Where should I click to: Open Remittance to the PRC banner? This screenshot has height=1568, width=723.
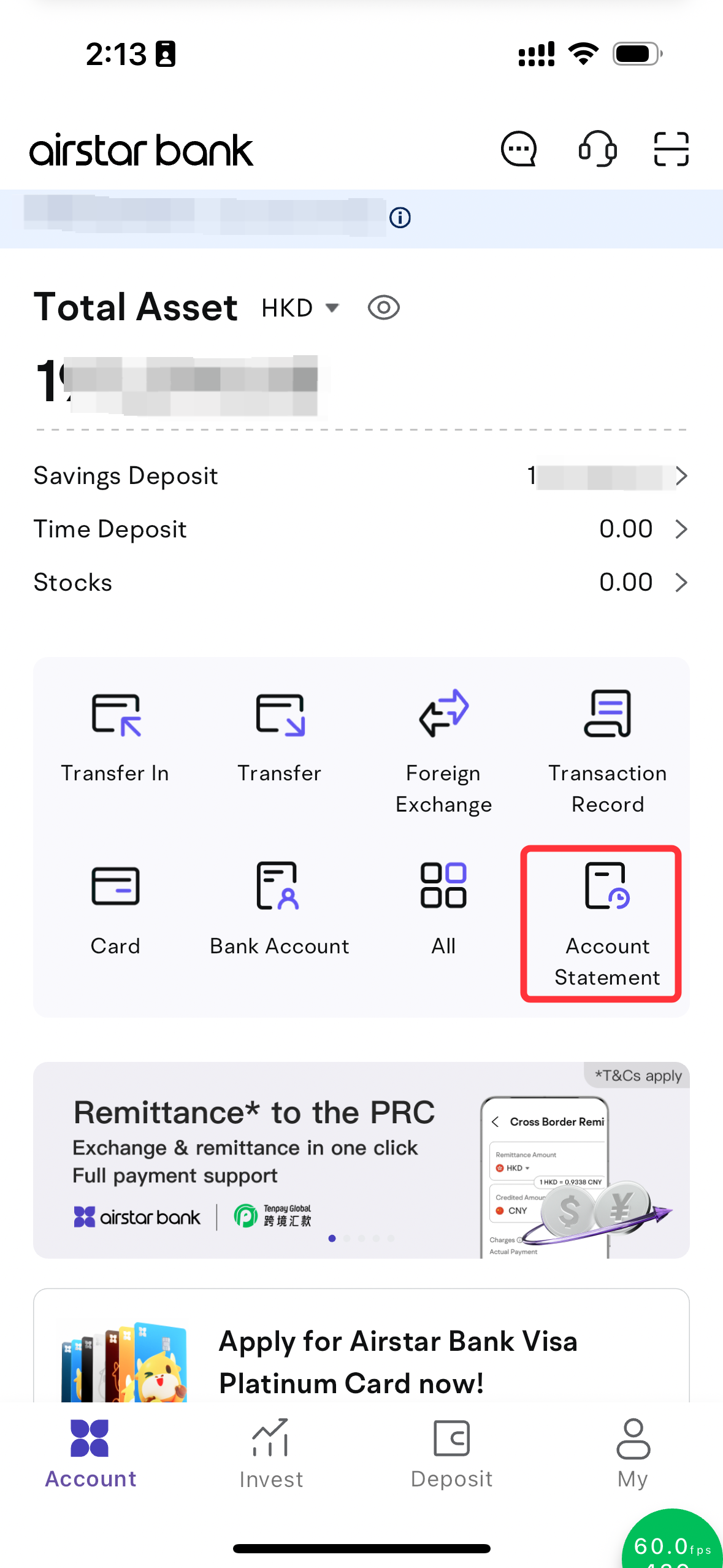click(x=361, y=1160)
